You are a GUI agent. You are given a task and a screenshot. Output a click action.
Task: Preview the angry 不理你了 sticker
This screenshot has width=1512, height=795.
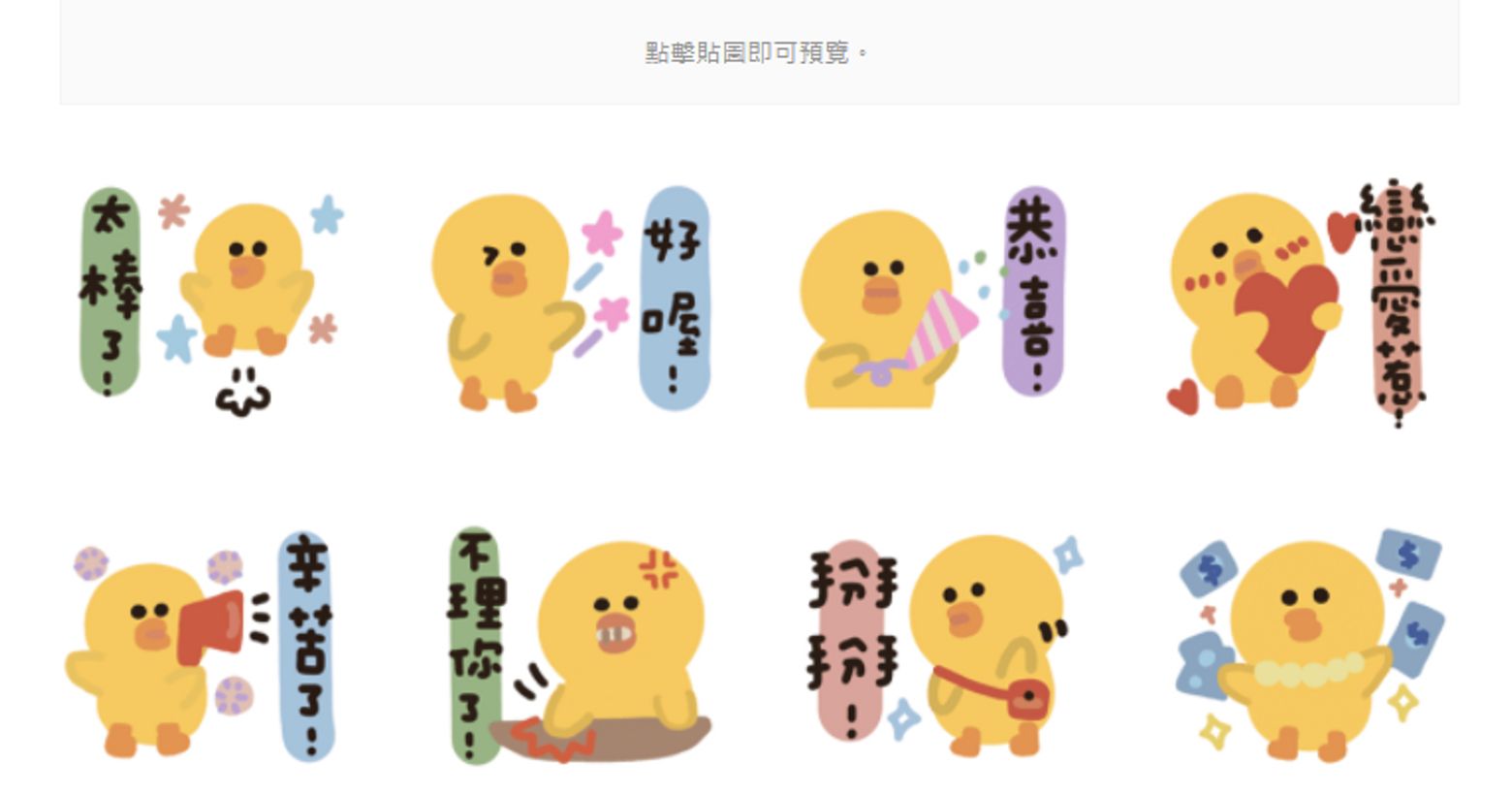(578, 646)
